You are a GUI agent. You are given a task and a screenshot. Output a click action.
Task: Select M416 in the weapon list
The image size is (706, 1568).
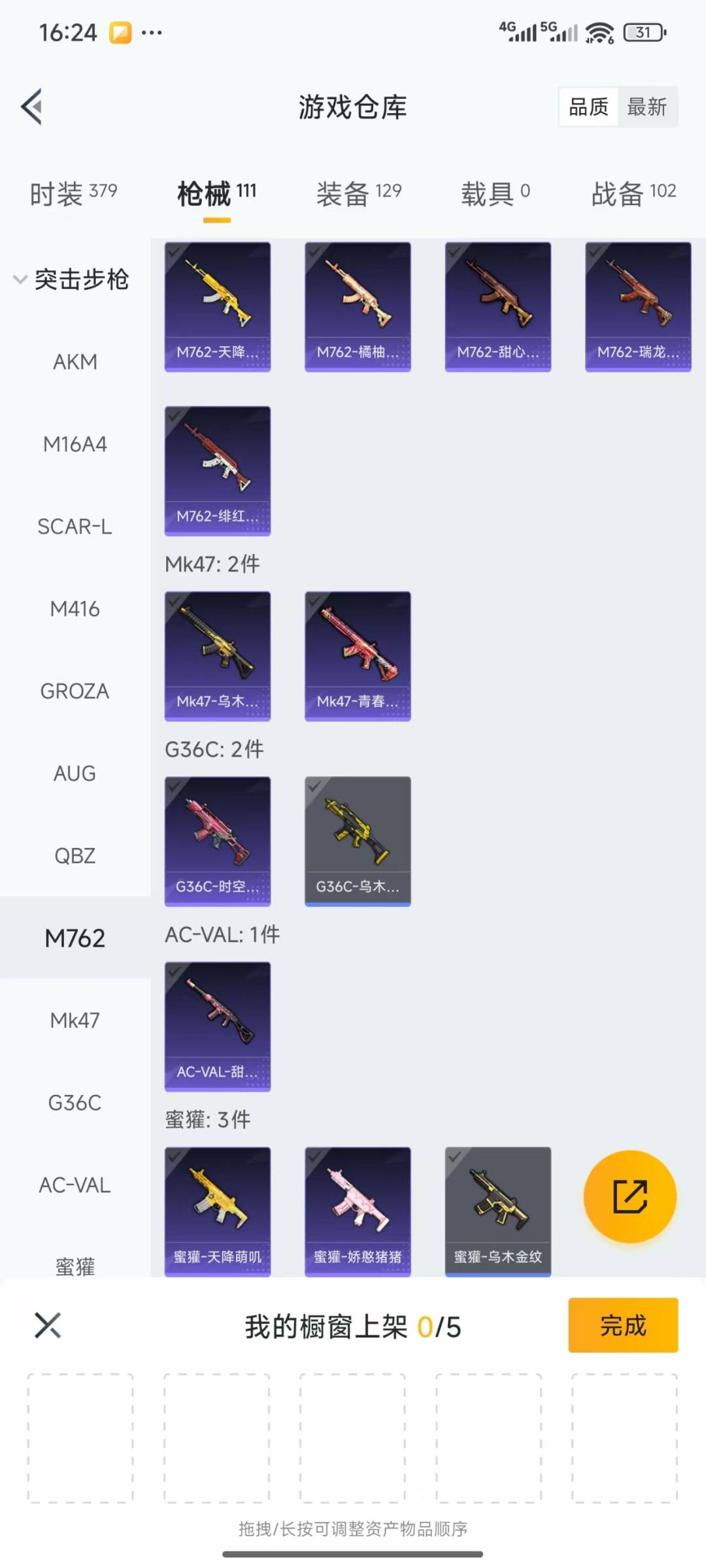75,609
